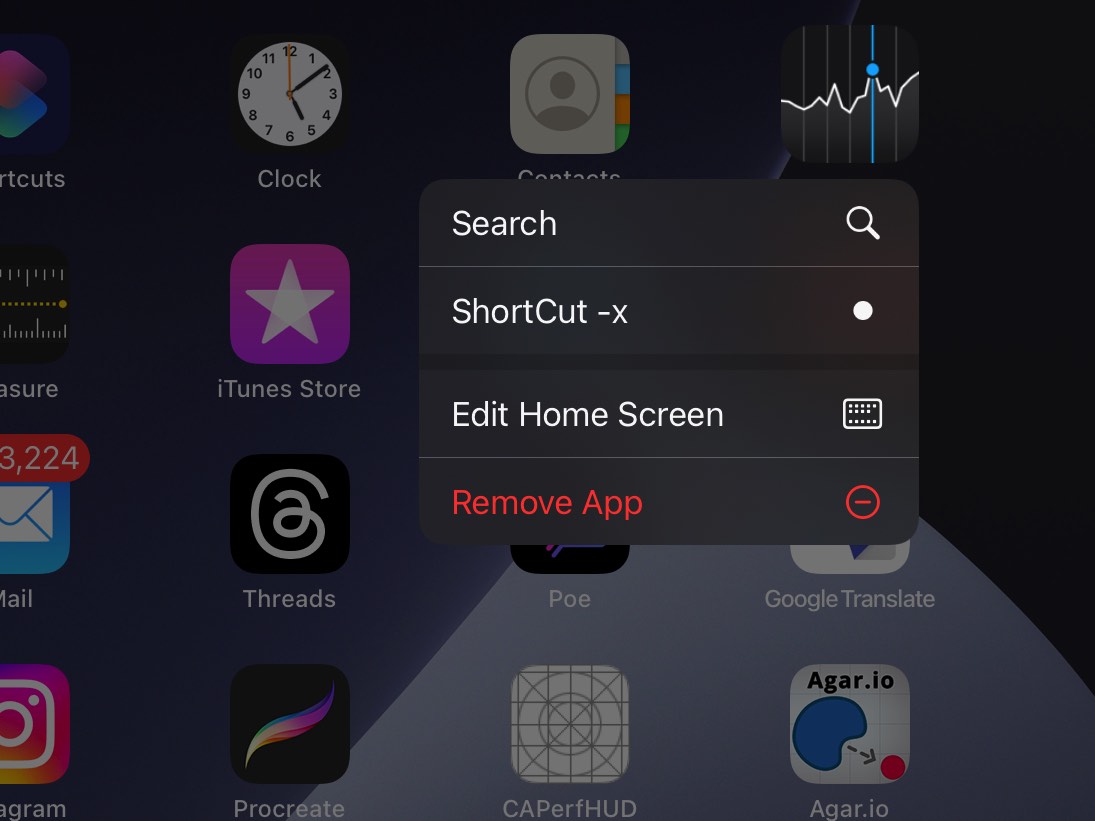The height and width of the screenshot is (821, 1095).
Task: Open the Procreate app
Action: pyautogui.click(x=290, y=724)
